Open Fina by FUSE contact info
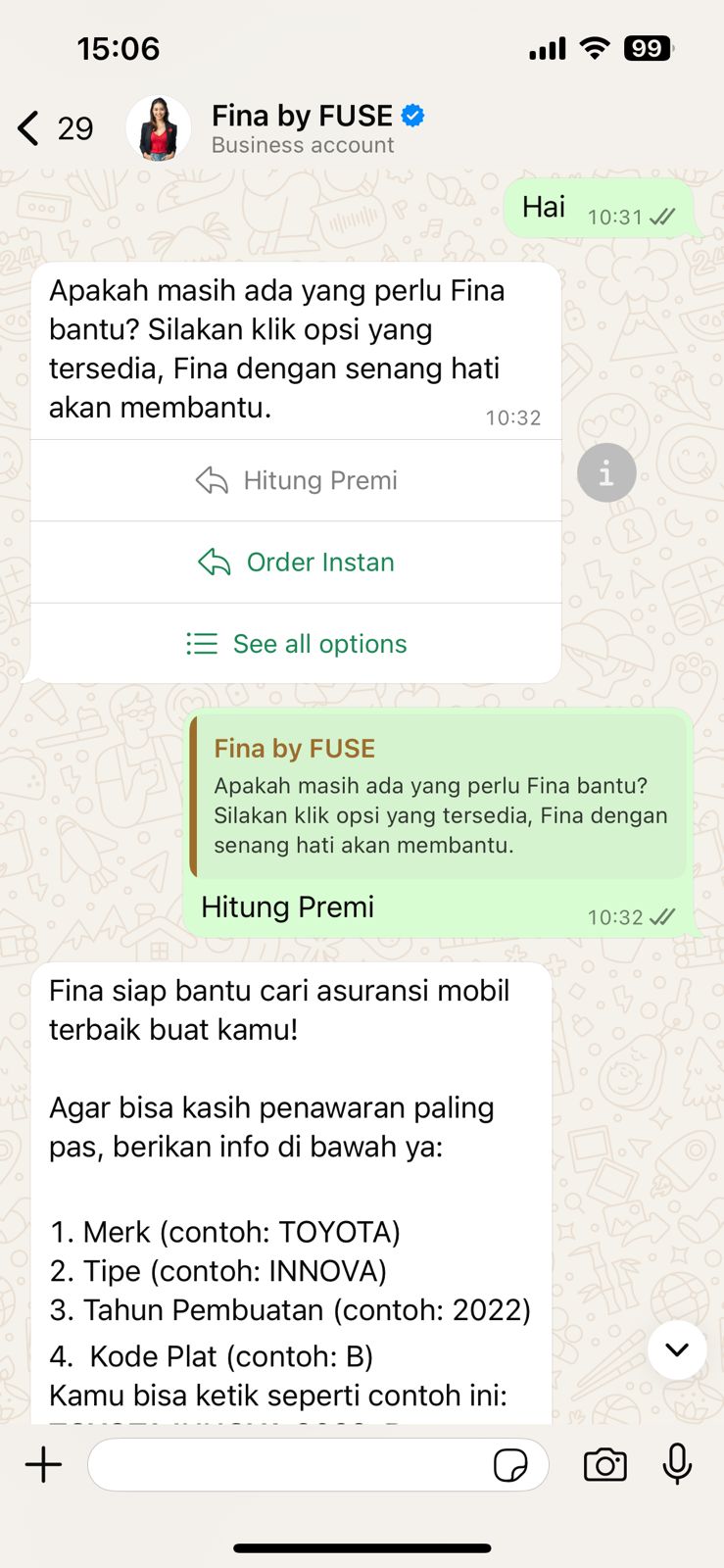724x1568 pixels. (303, 128)
